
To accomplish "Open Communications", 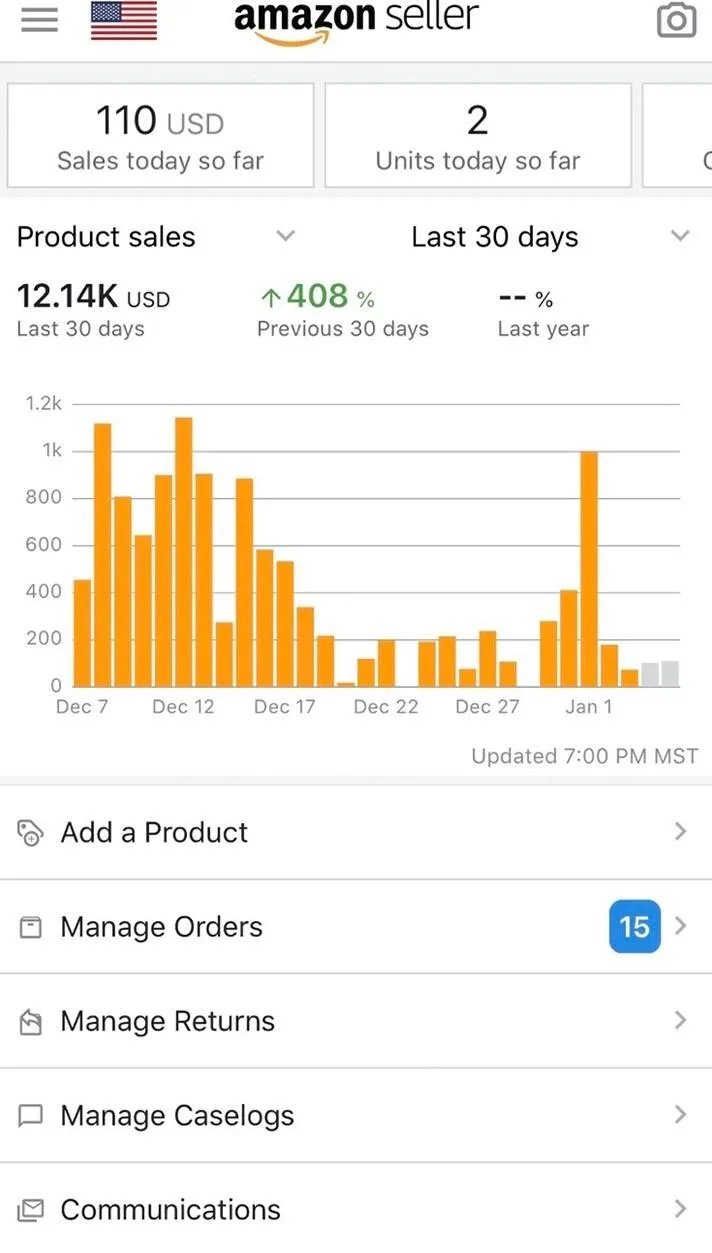I will (356, 1209).
